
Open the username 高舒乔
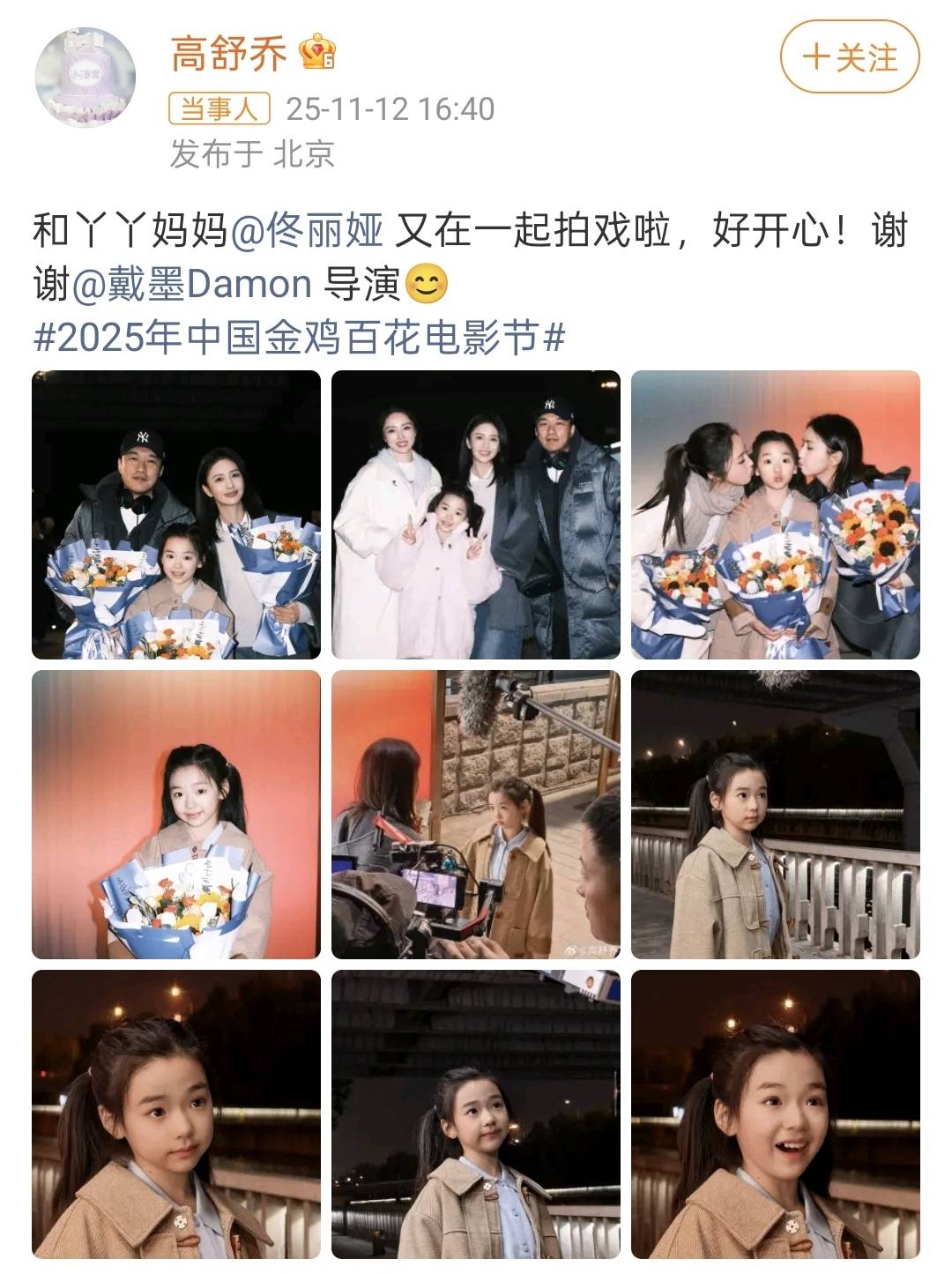click(229, 55)
